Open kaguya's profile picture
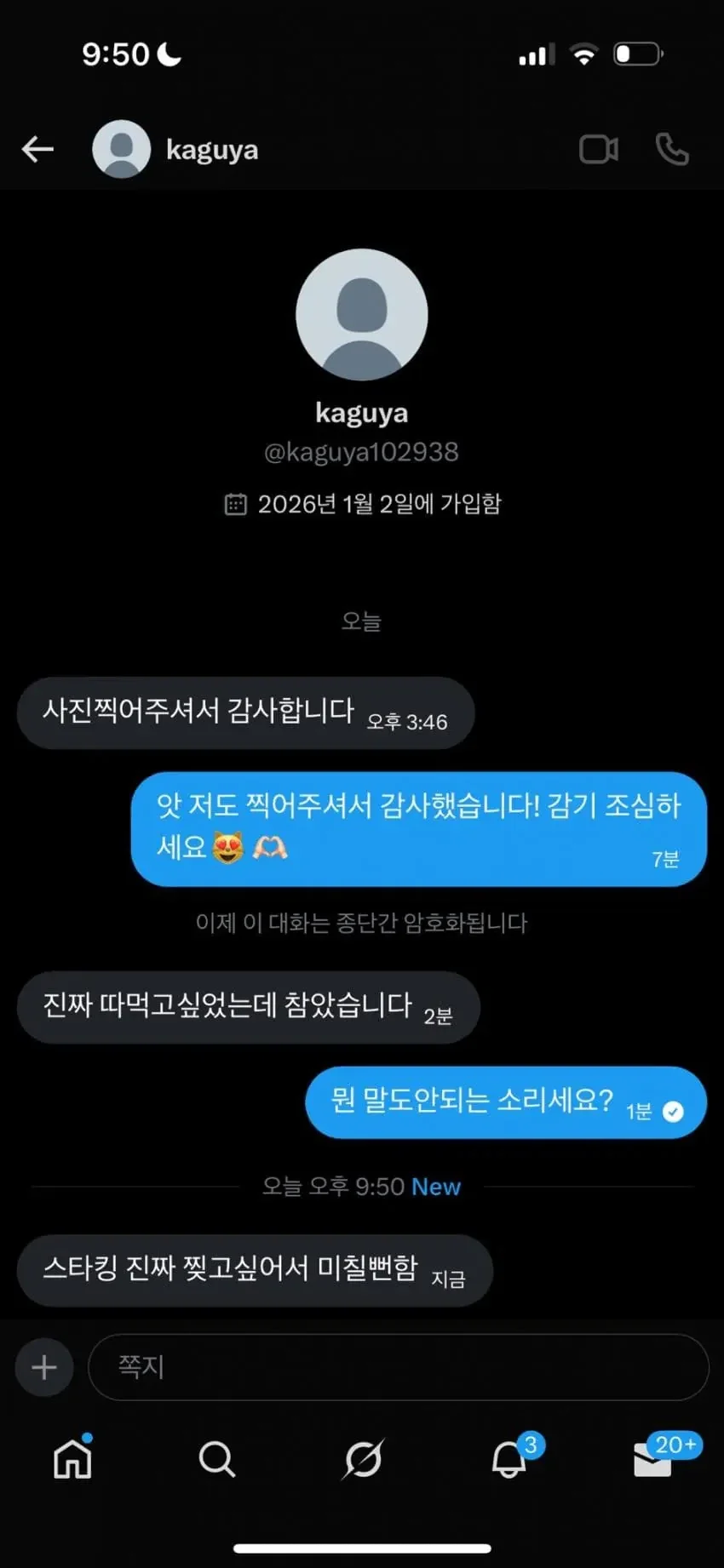 (x=362, y=313)
